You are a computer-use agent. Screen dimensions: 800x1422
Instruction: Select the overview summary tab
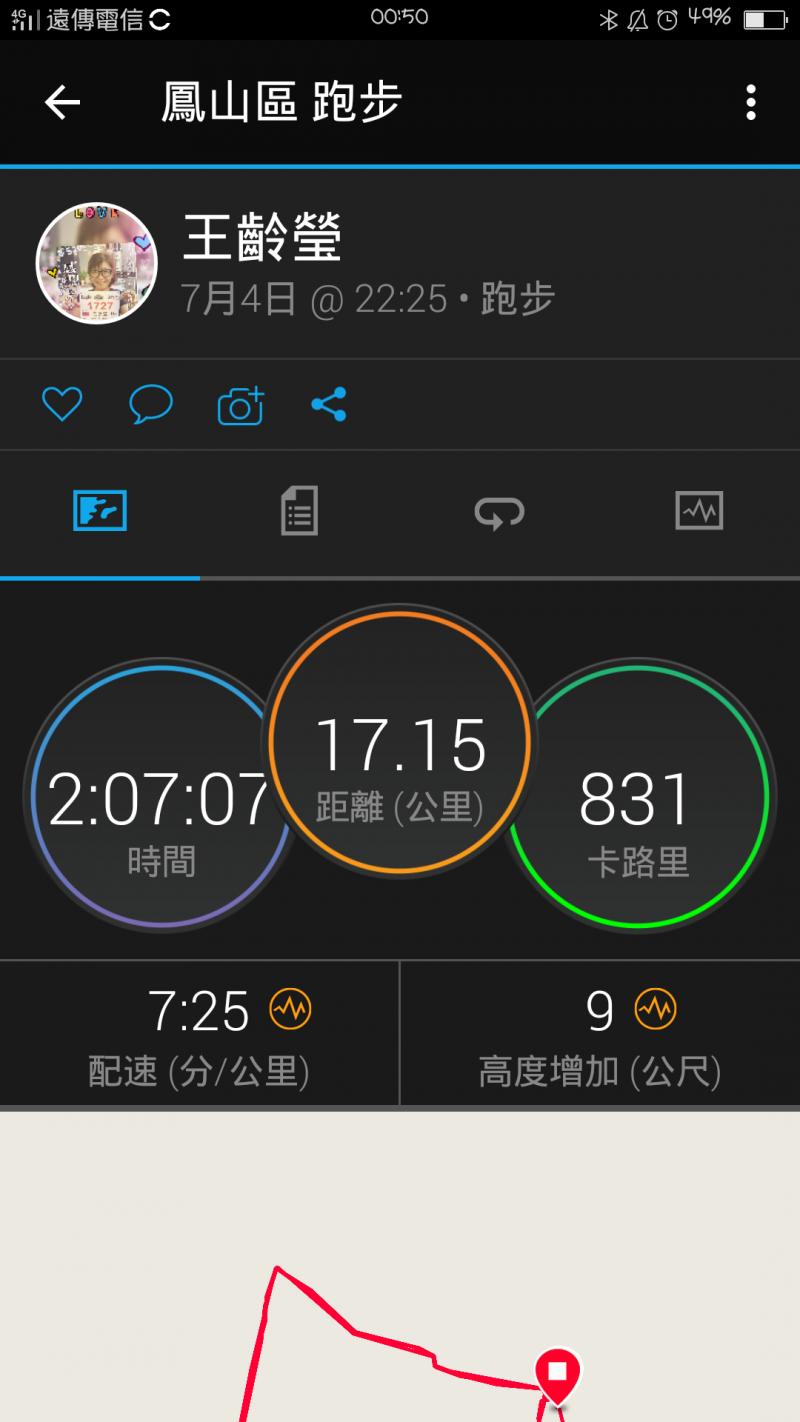pos(100,511)
